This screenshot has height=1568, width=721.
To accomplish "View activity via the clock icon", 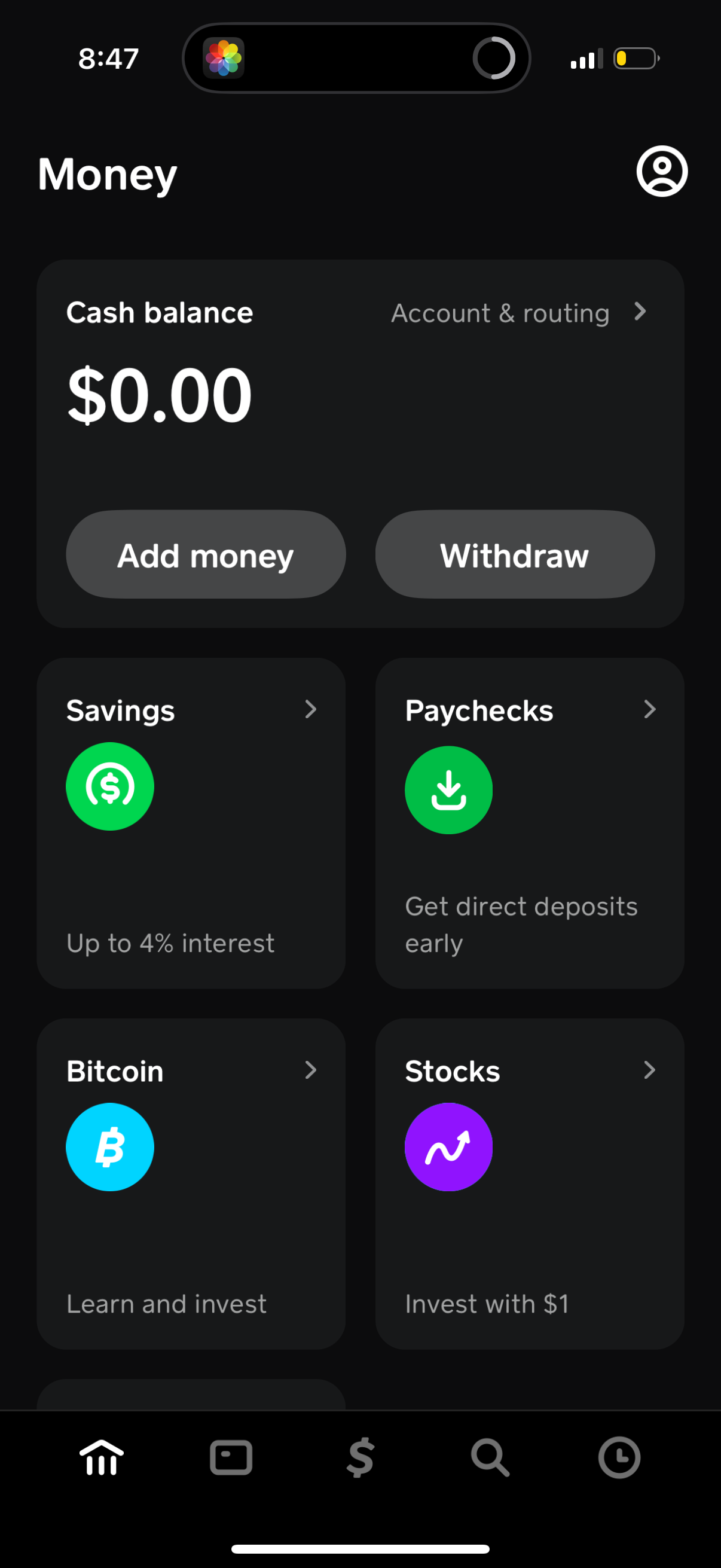I will (x=619, y=1457).
